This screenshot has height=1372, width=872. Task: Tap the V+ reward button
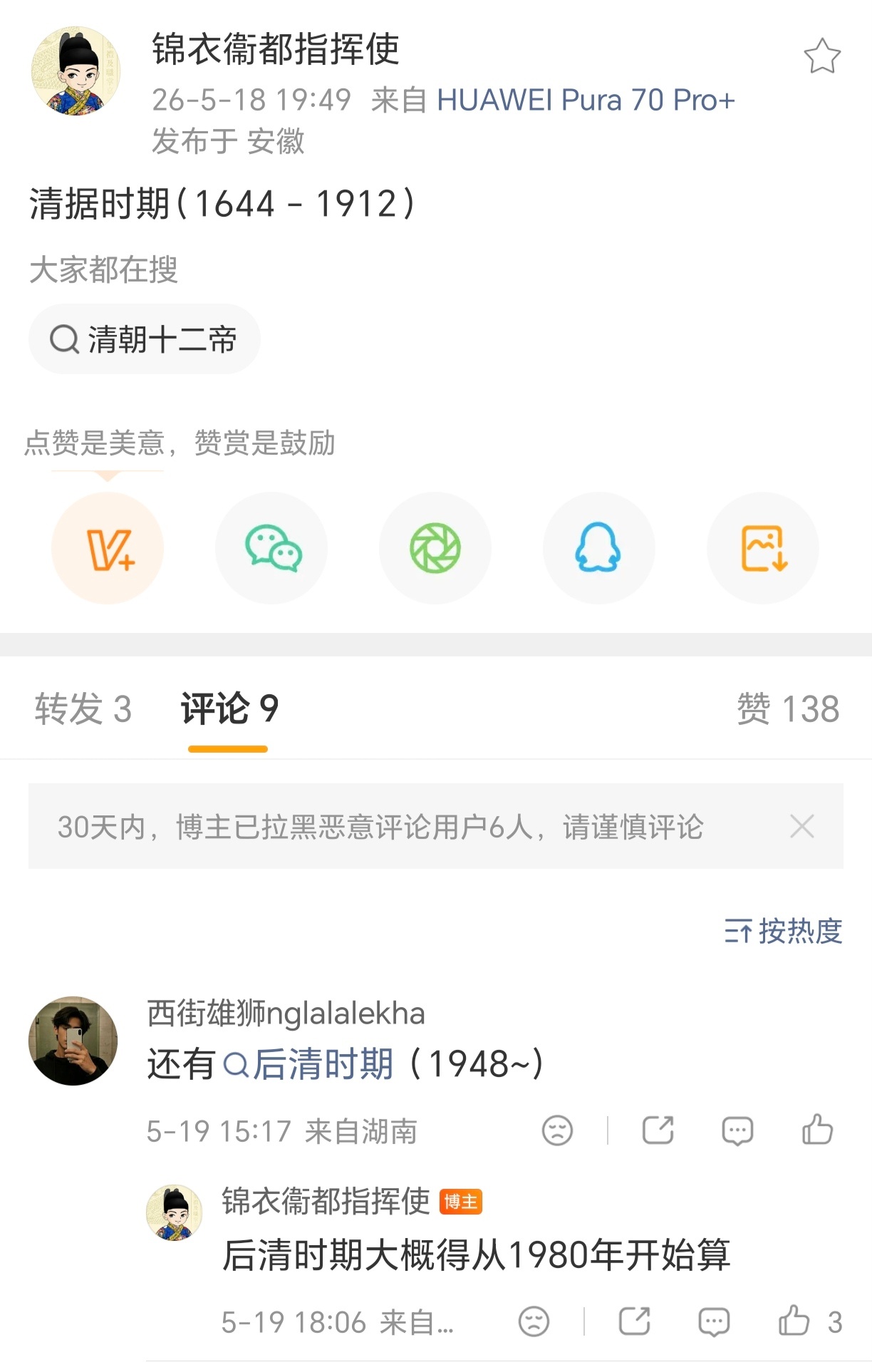(x=108, y=548)
